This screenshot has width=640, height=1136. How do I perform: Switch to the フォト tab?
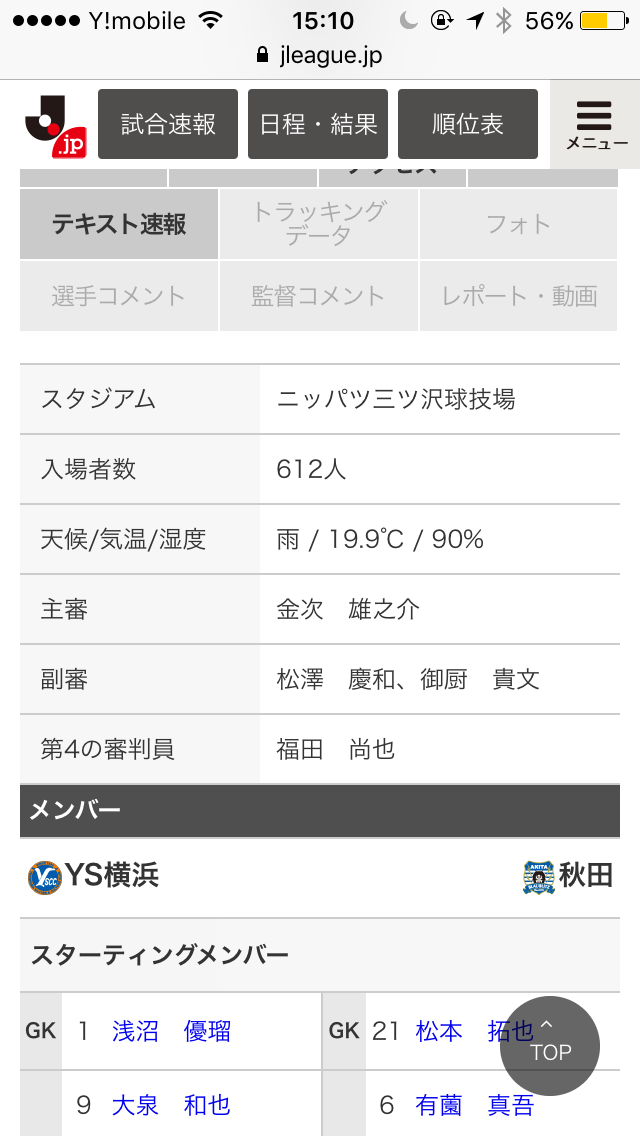click(518, 224)
